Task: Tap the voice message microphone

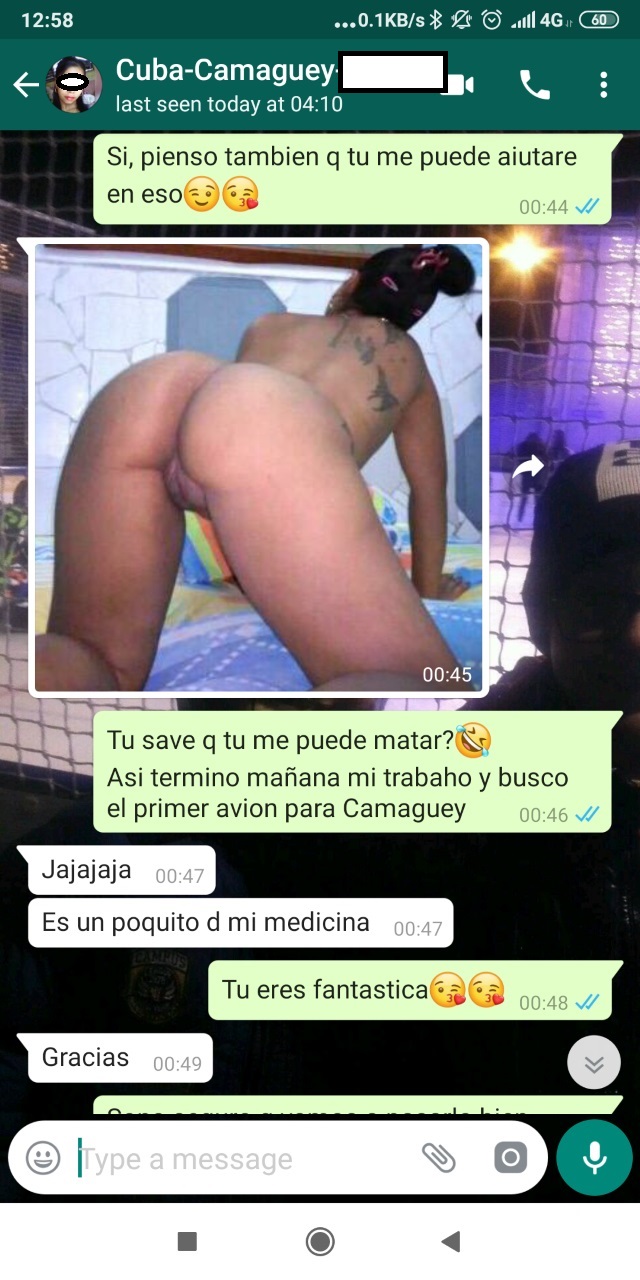Action: (x=595, y=1158)
